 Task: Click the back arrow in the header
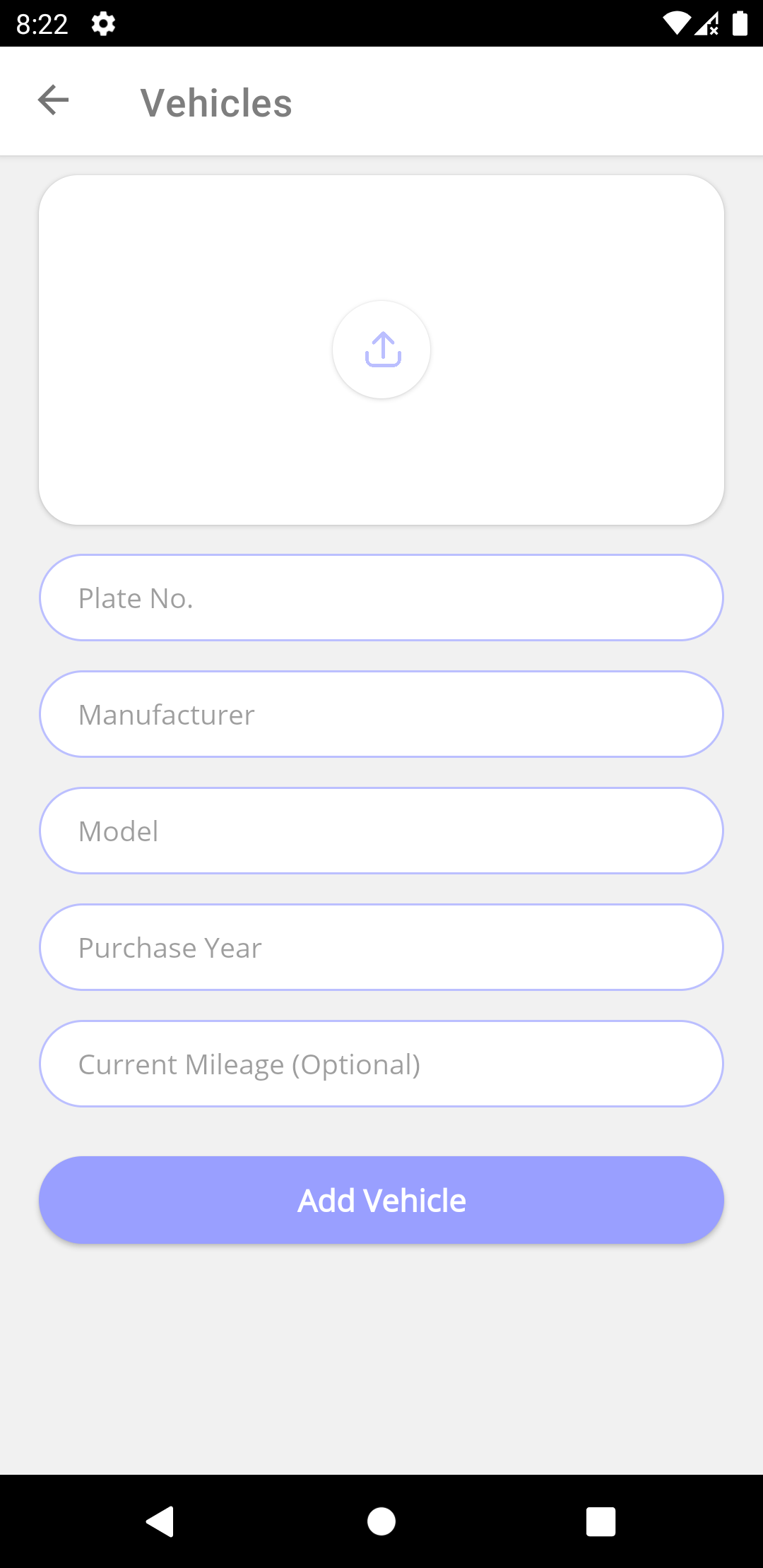[53, 100]
